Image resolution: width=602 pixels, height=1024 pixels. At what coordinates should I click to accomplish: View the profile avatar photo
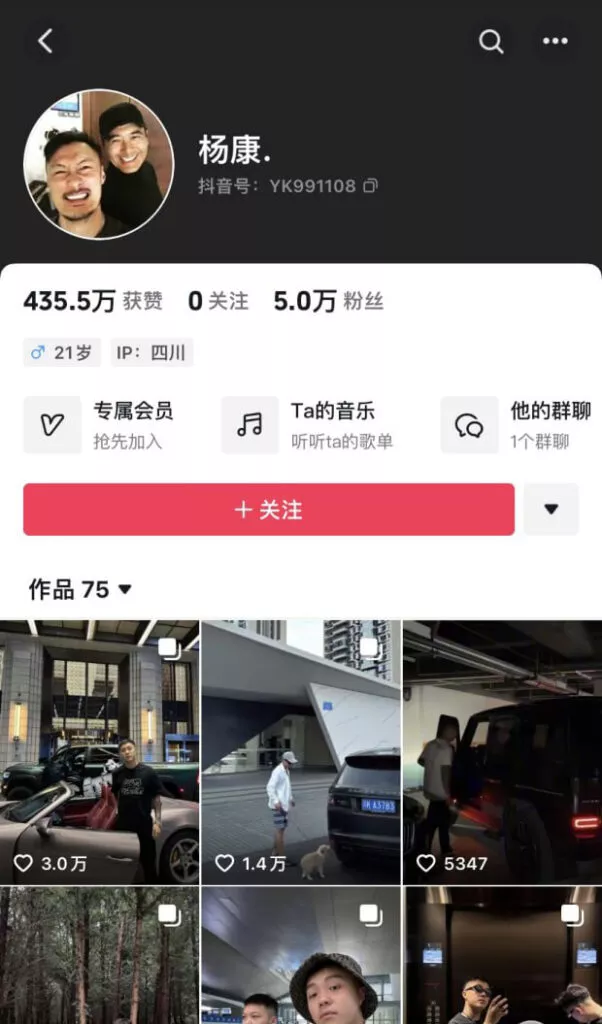click(x=98, y=164)
